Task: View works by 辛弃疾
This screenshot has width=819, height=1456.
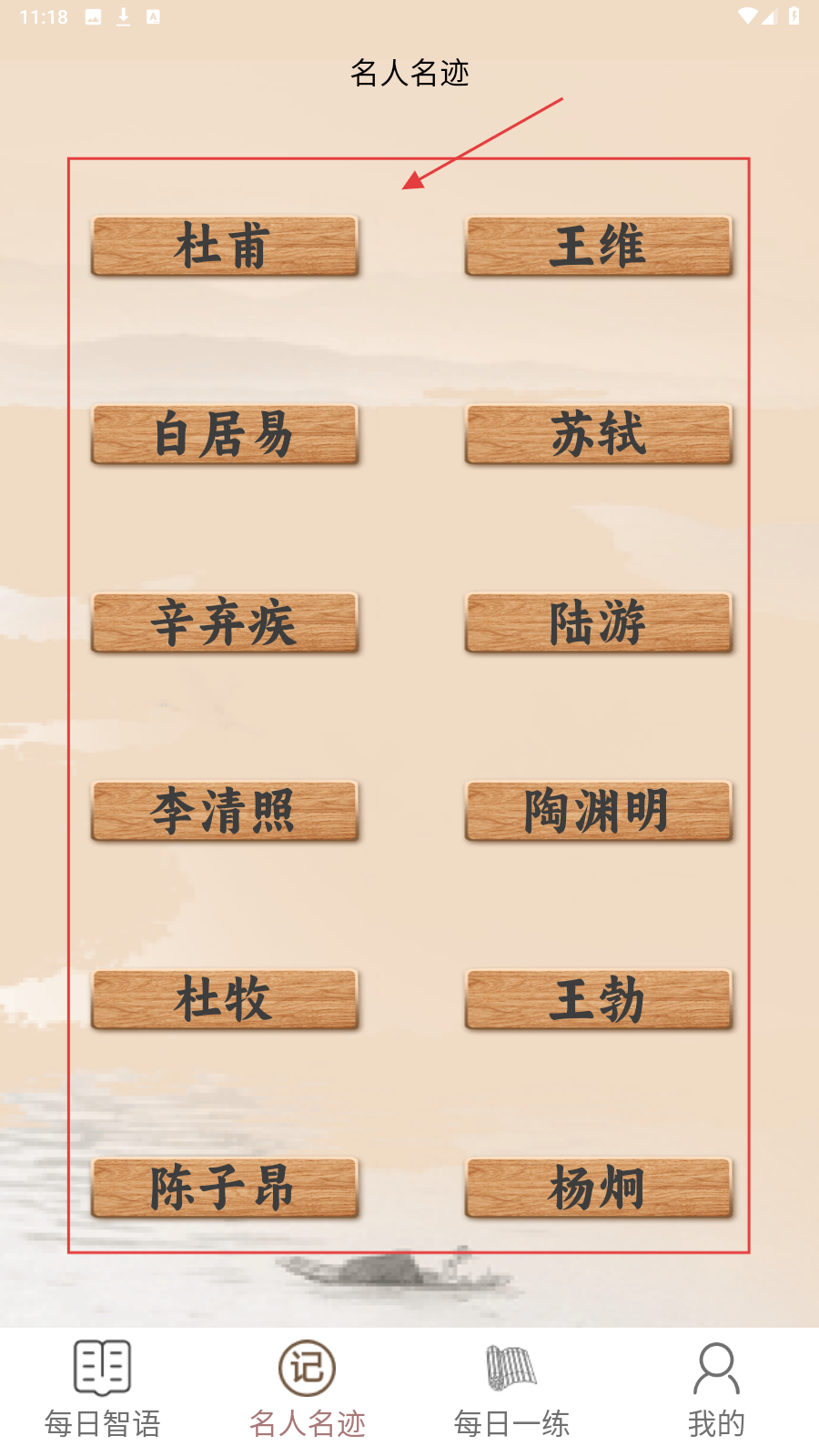Action: (225, 622)
